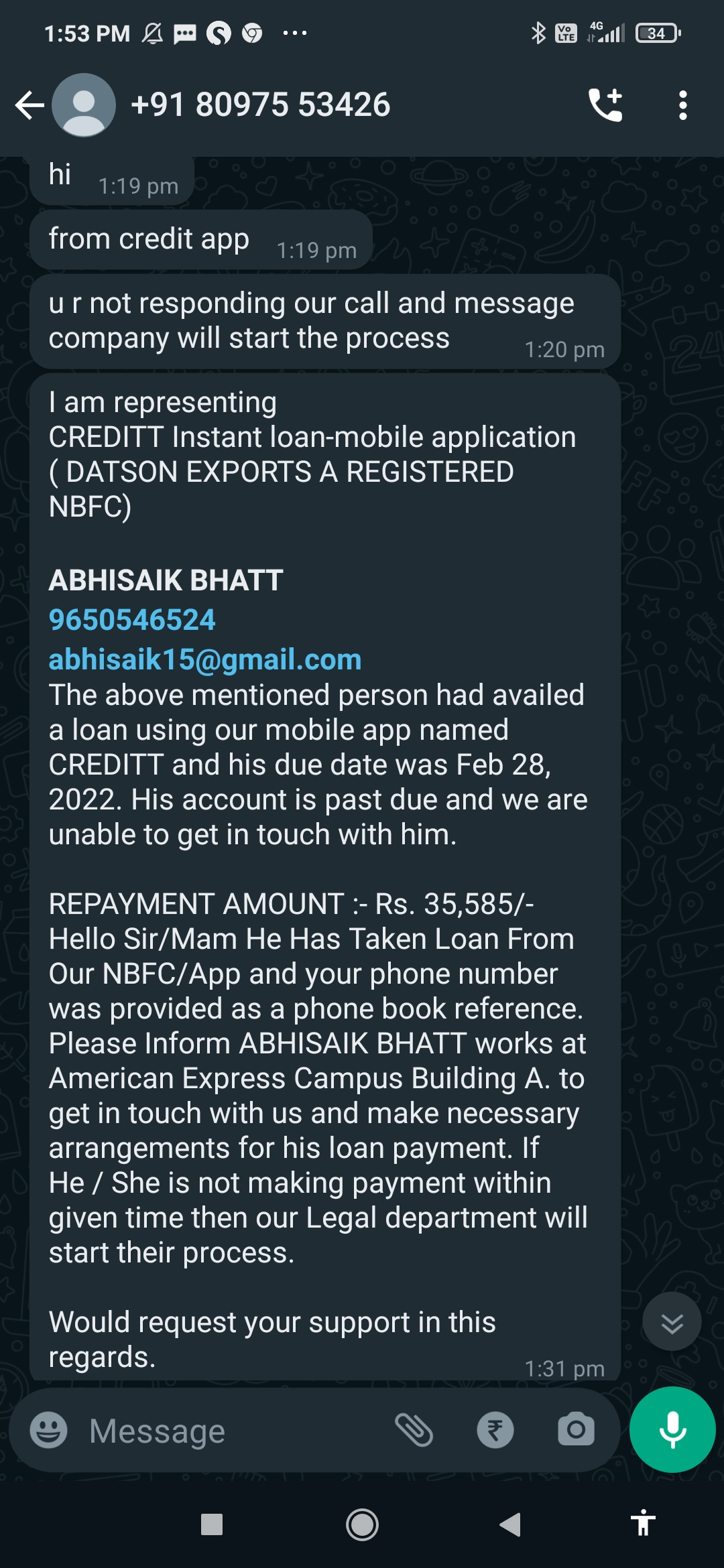The image size is (724, 1568).
Task: Open the camera to send a photo
Action: pyautogui.click(x=576, y=1431)
